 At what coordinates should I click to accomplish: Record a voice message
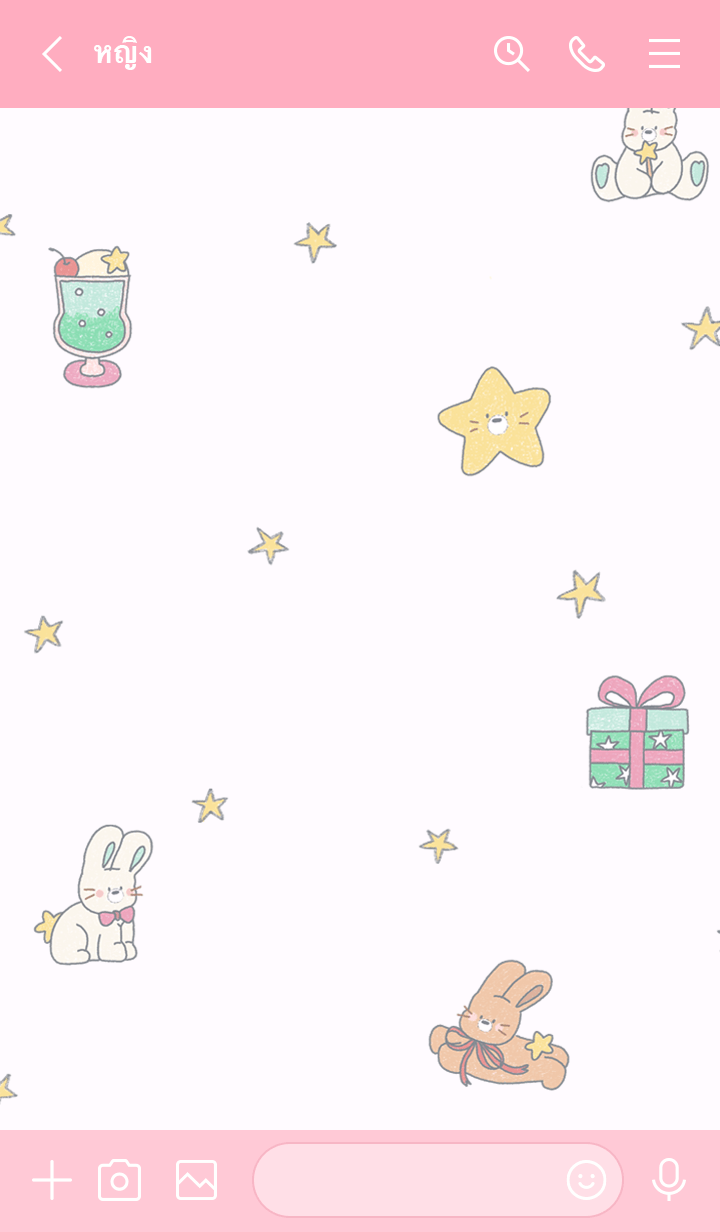point(669,1180)
